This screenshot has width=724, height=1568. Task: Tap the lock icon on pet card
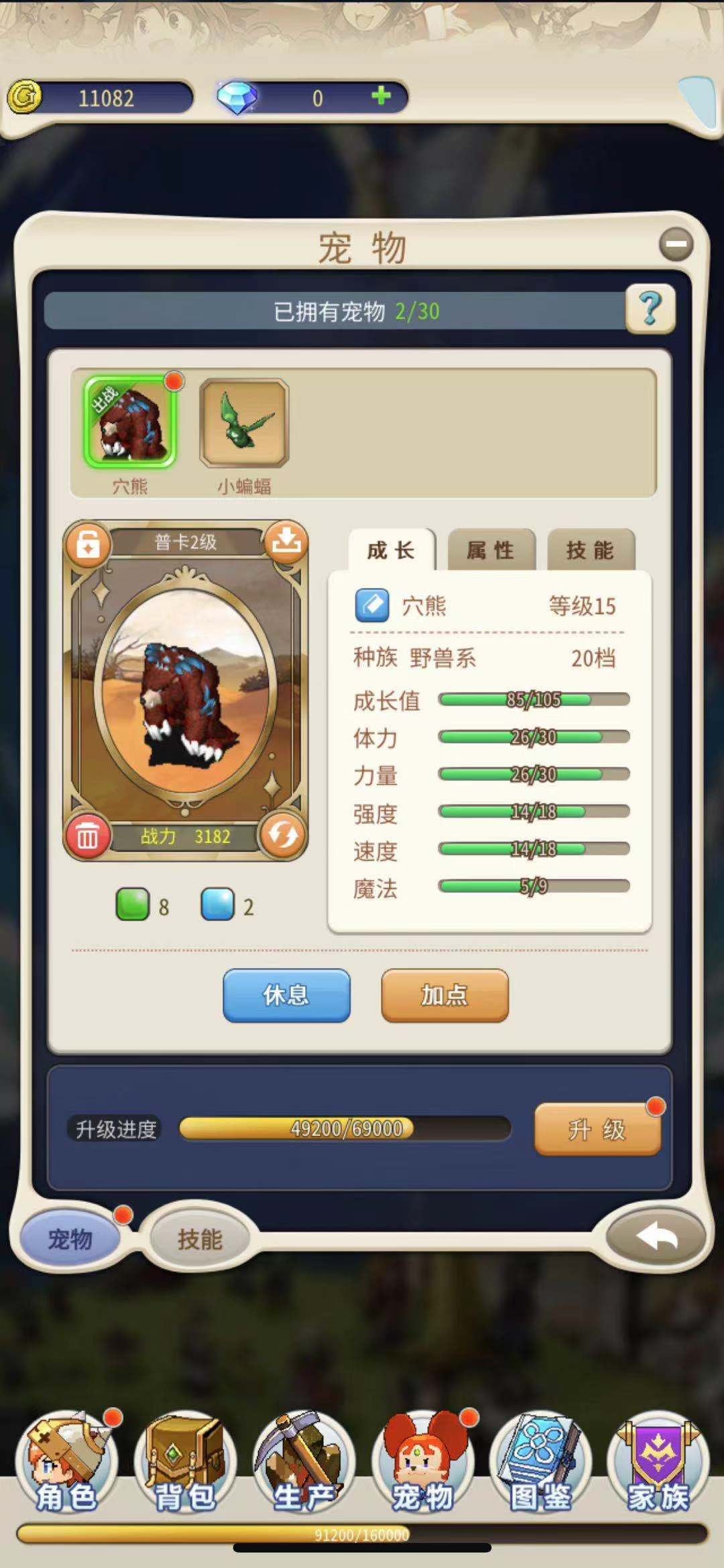(88, 544)
